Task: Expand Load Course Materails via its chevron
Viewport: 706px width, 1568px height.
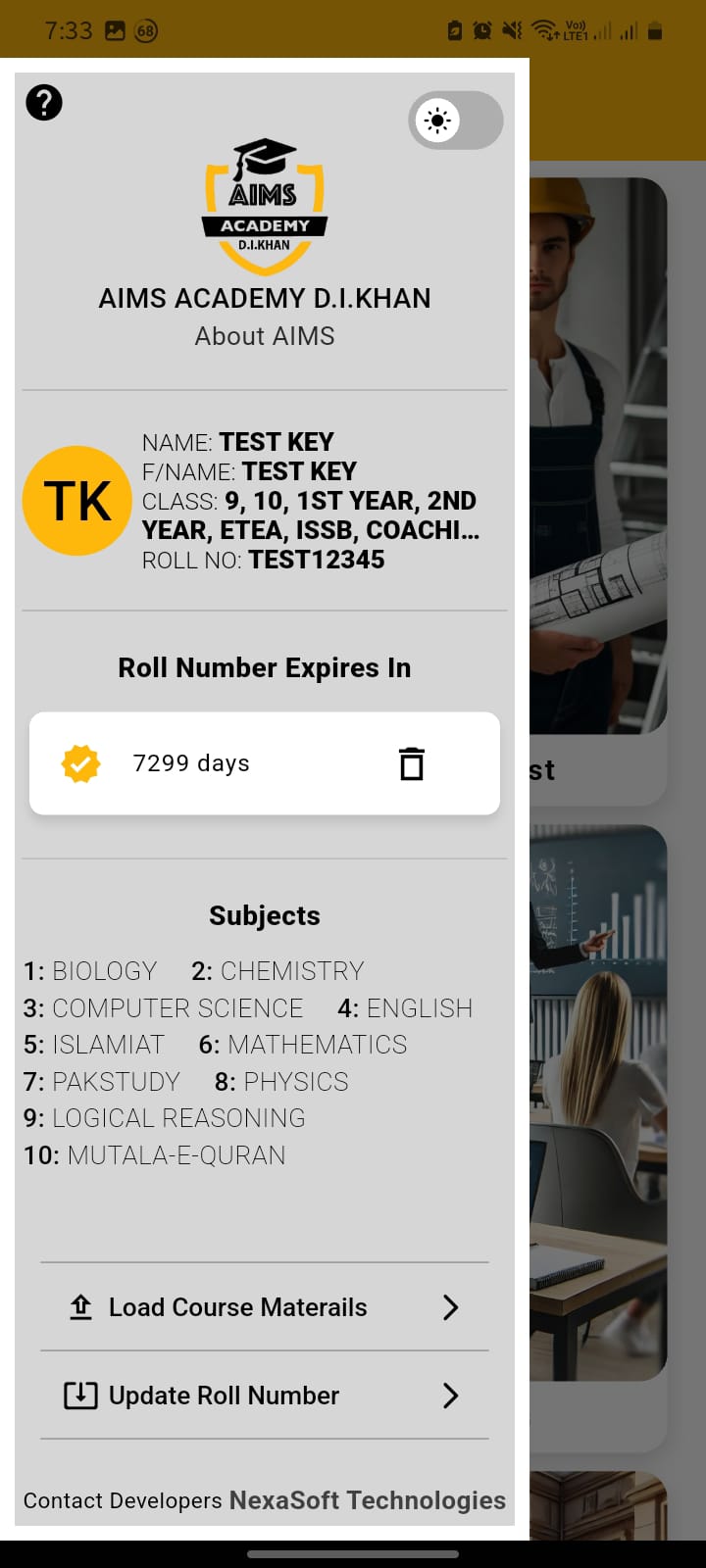Action: [x=450, y=1306]
